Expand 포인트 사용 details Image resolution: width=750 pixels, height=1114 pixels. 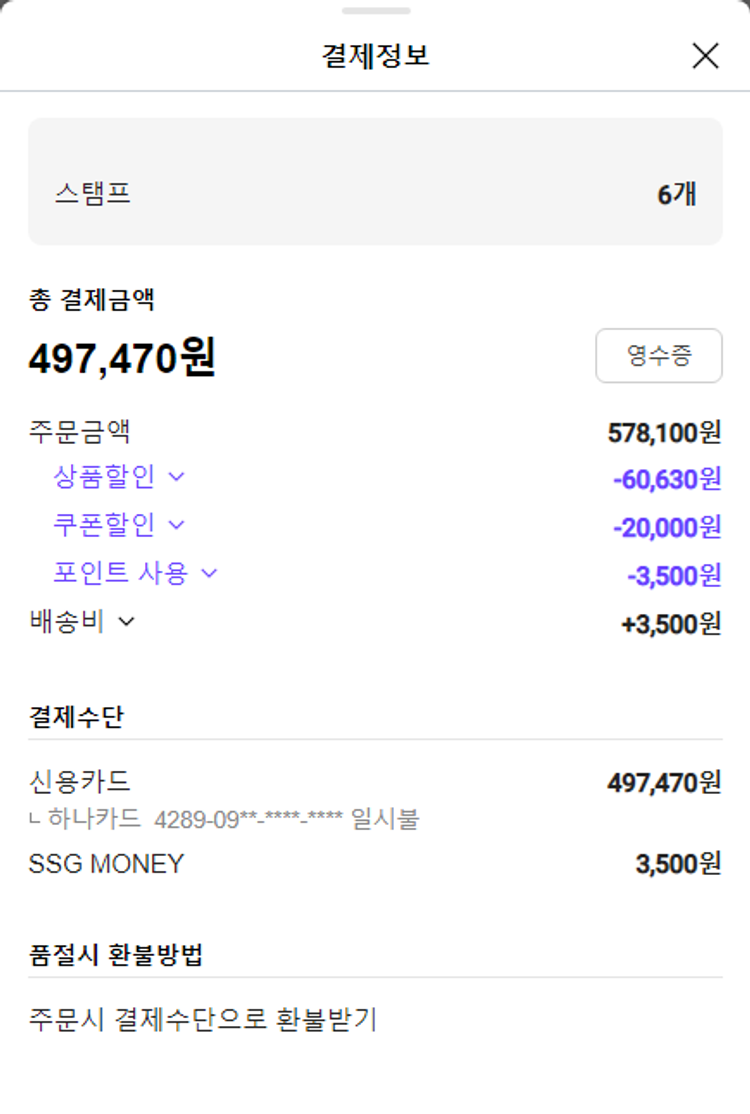click(135, 573)
